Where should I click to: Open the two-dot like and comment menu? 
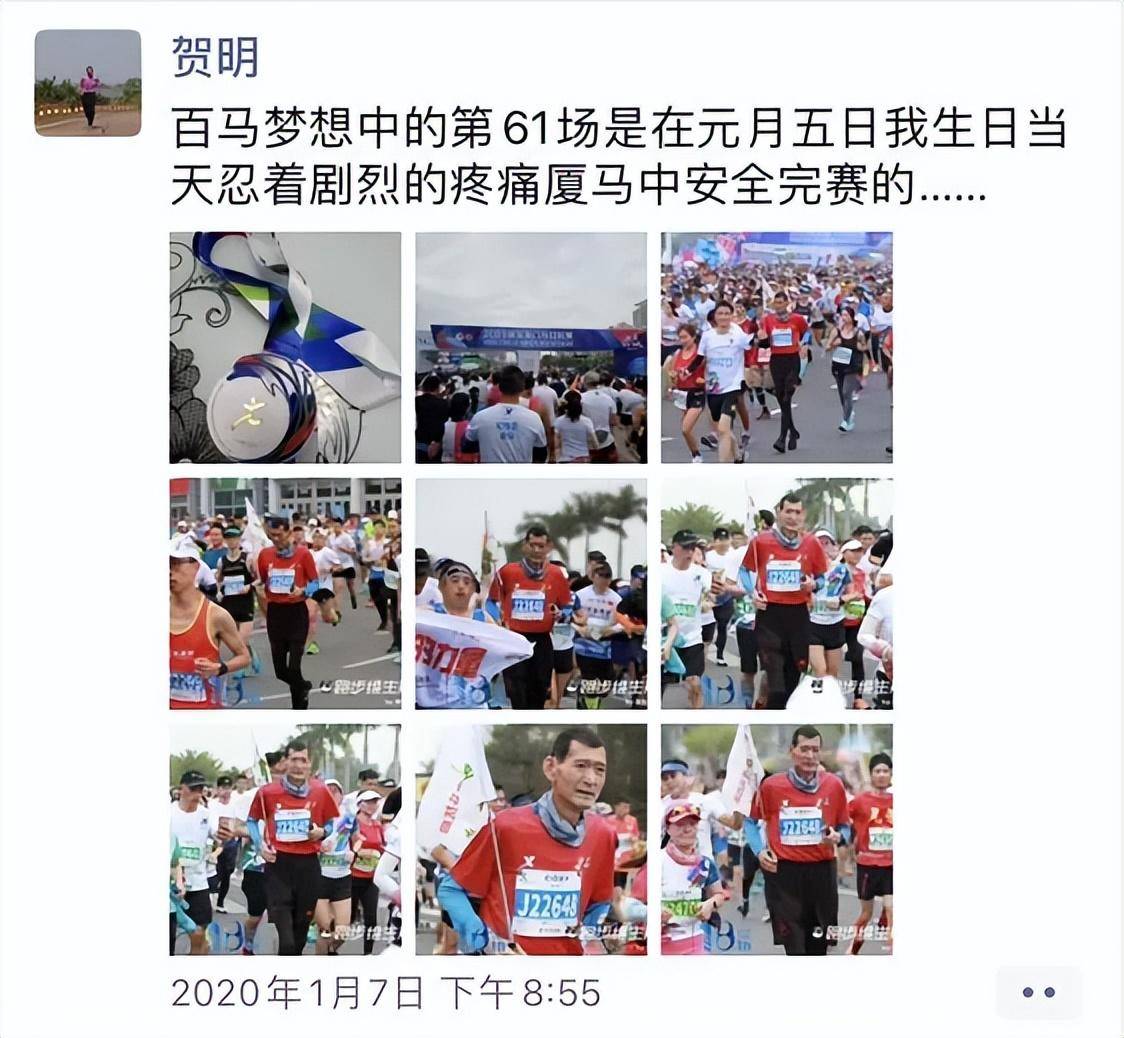(x=1039, y=992)
